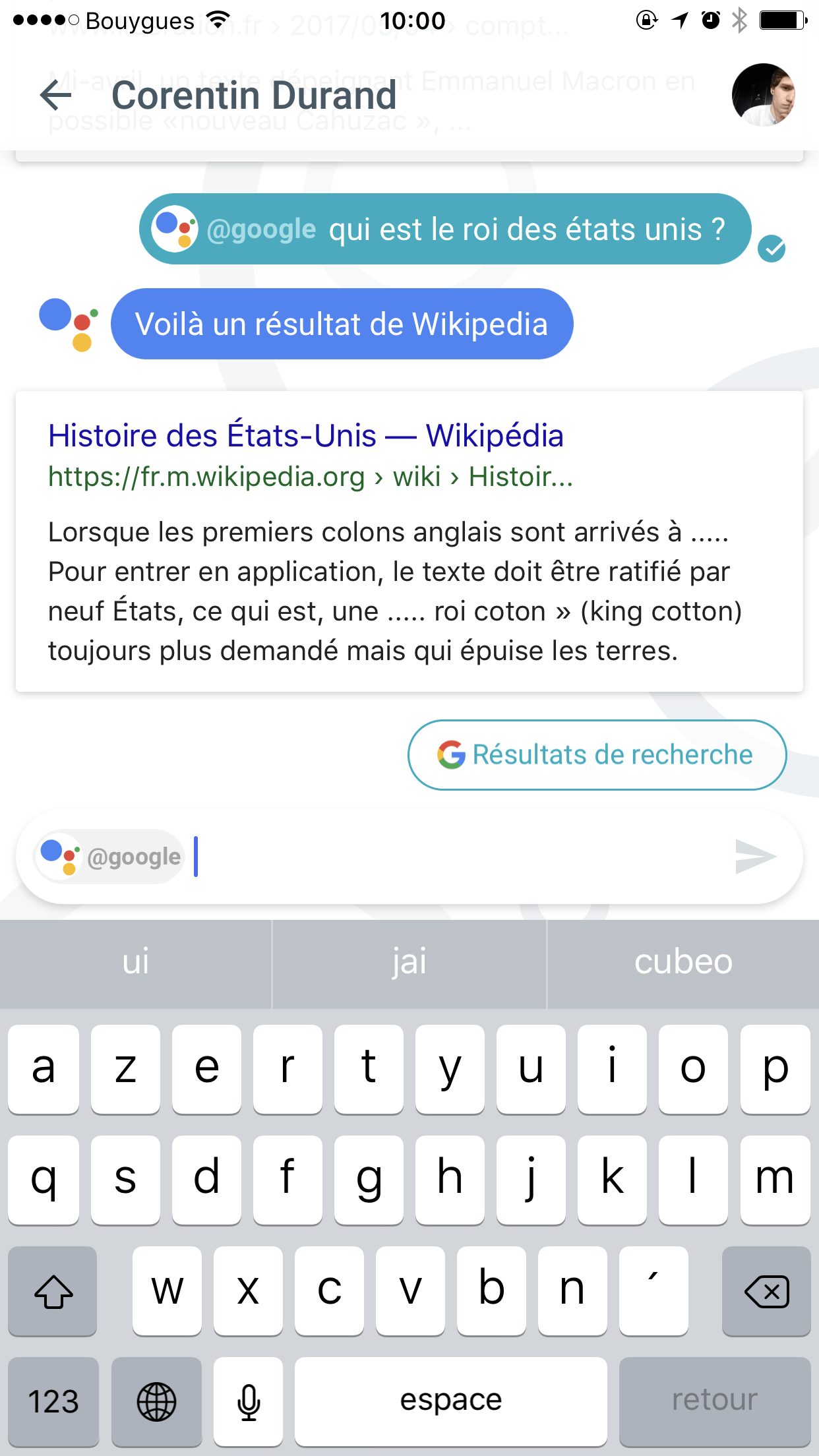819x1456 pixels.
Task: Change keyboard language with the globe key
Action: click(x=156, y=1401)
